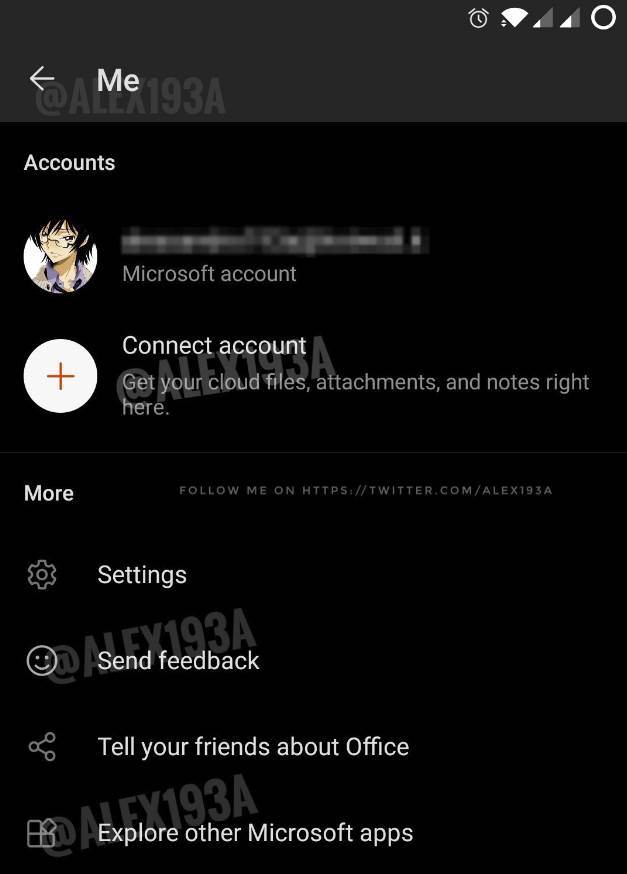Select Send feedback
This screenshot has height=874, width=627.
178,661
